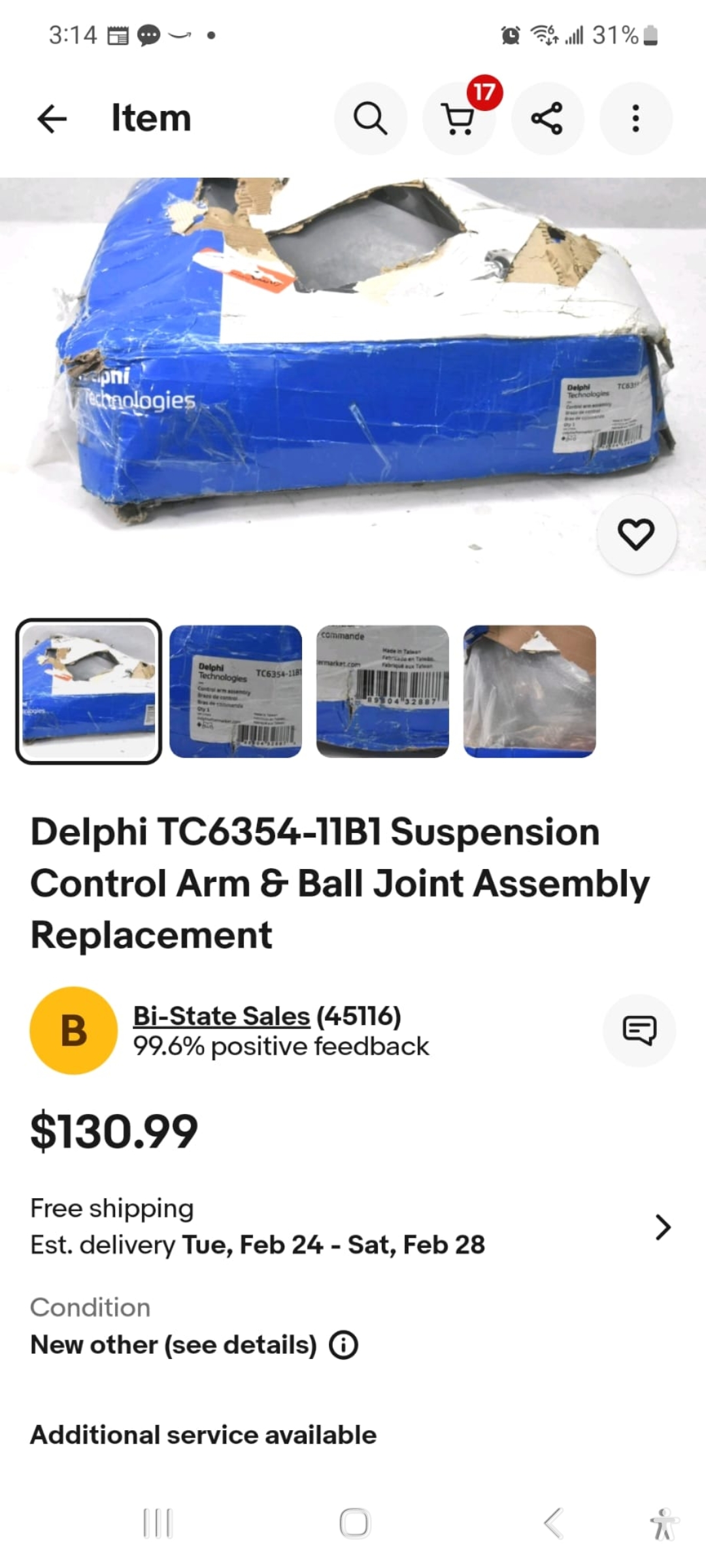
Task: Select the barcode close-up photo thumbnail
Action: tap(383, 691)
